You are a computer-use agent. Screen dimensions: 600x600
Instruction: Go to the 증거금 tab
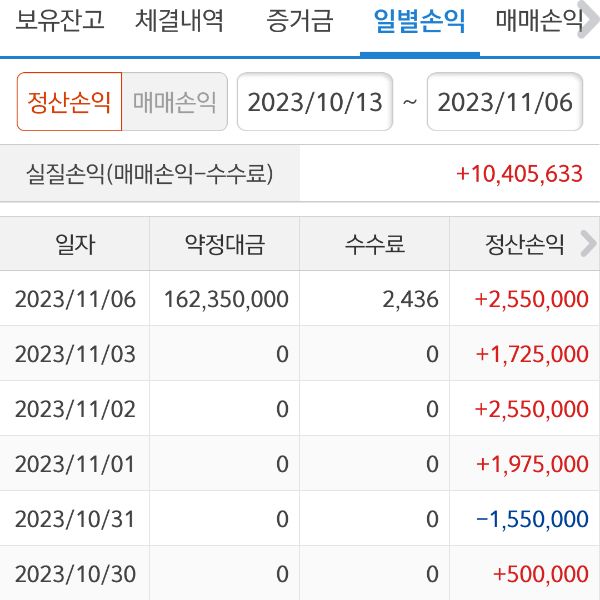pos(299,20)
